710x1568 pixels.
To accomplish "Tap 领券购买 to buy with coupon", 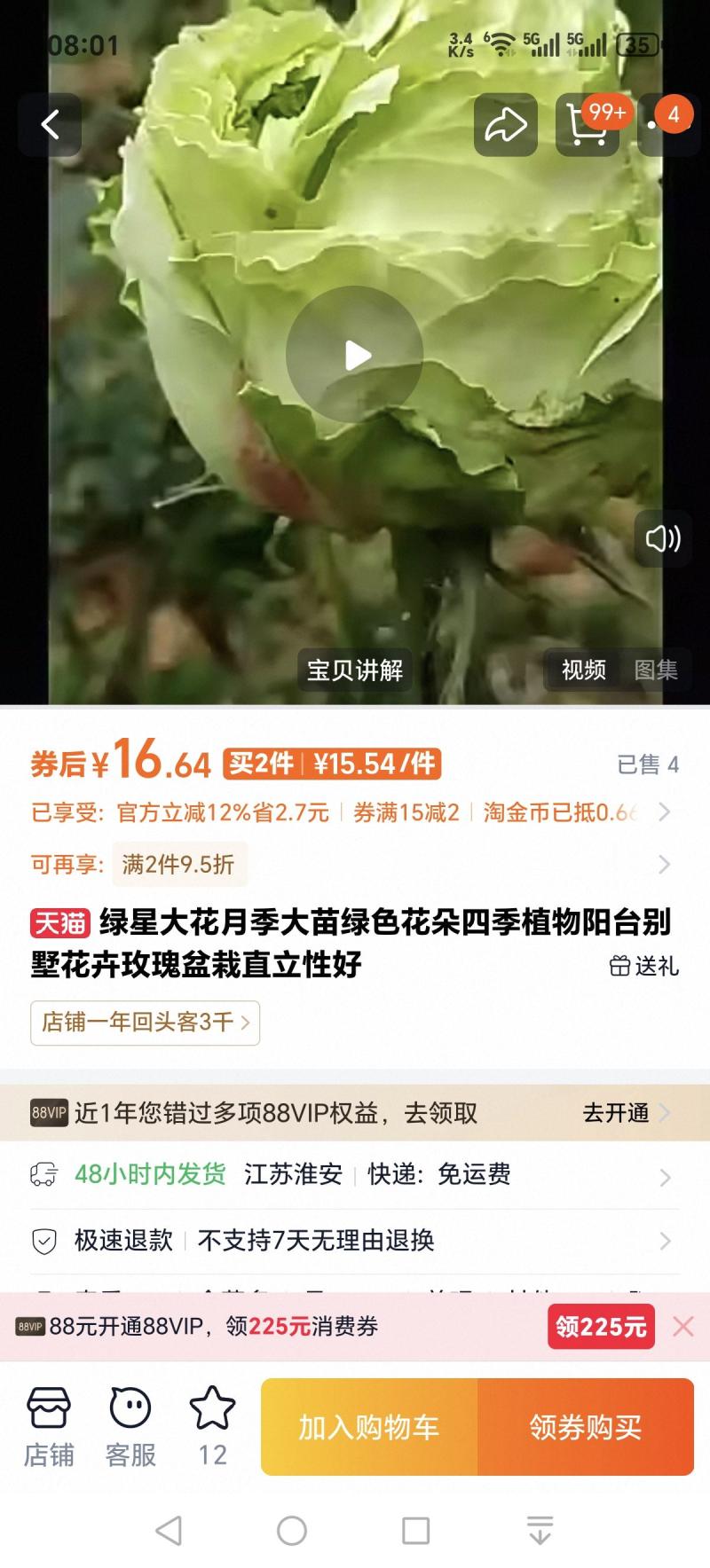I will tap(586, 1427).
